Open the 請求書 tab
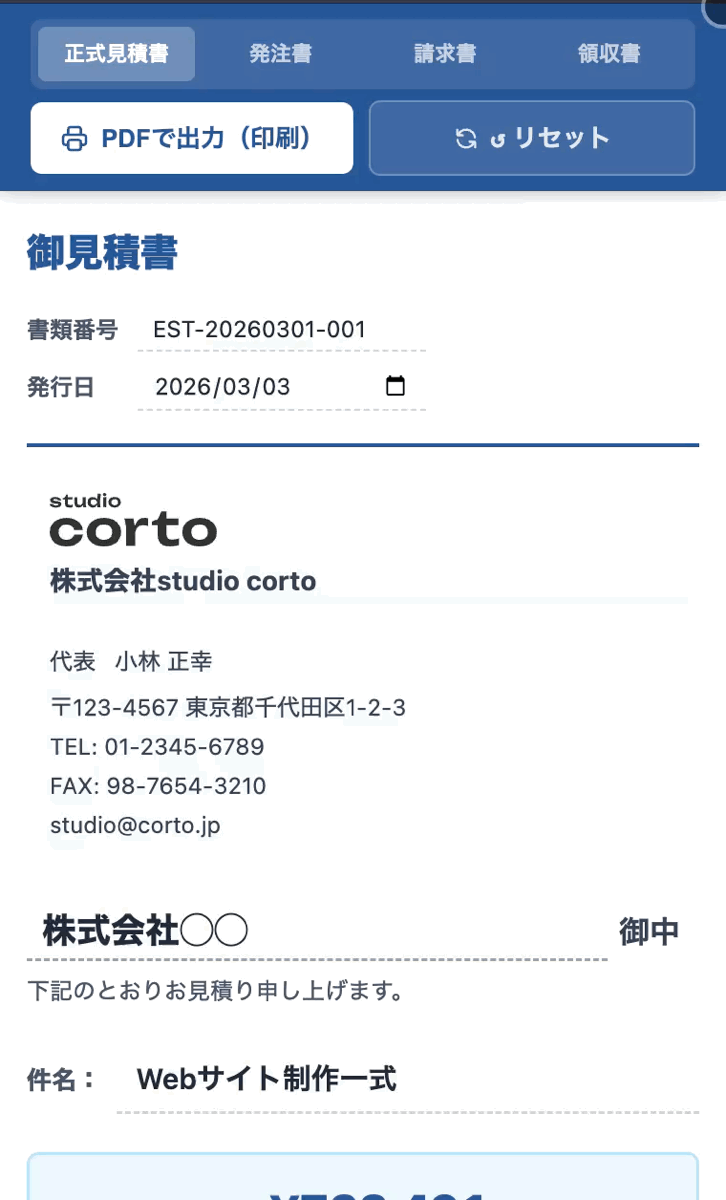This screenshot has height=1200, width=726. tap(444, 54)
